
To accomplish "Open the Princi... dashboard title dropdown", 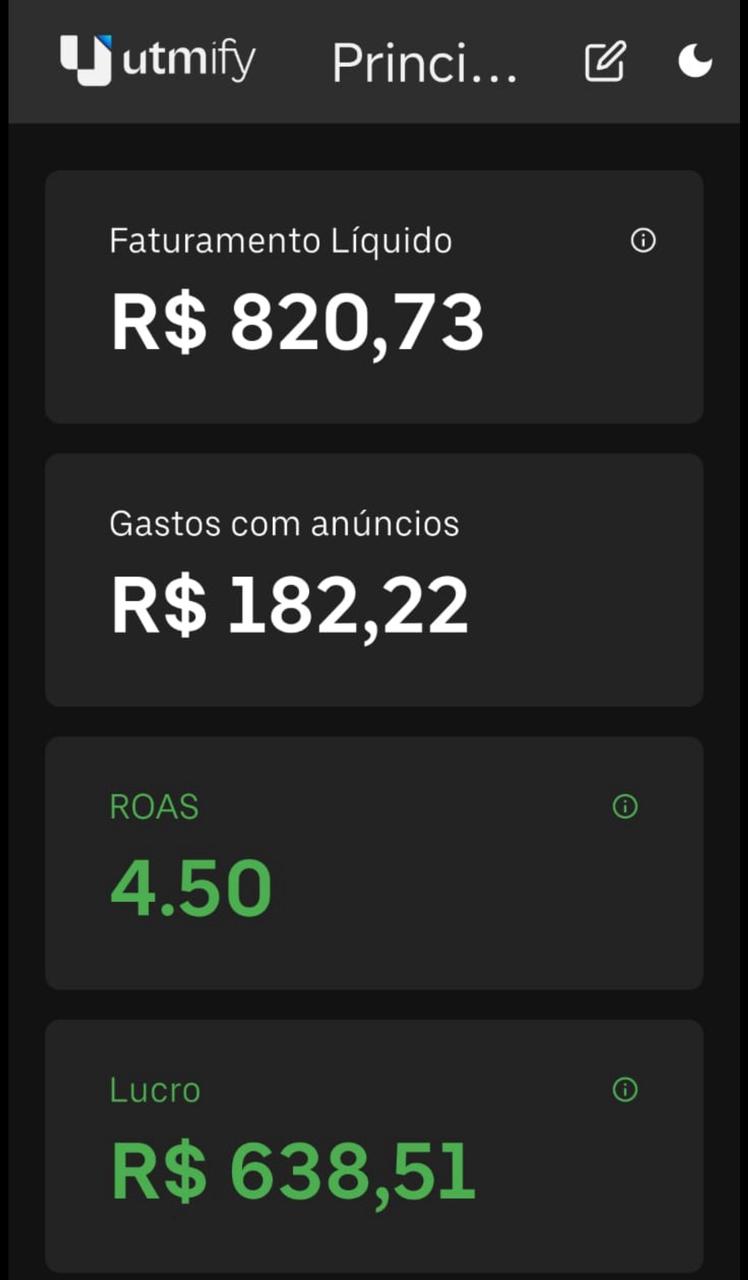I will coord(424,64).
